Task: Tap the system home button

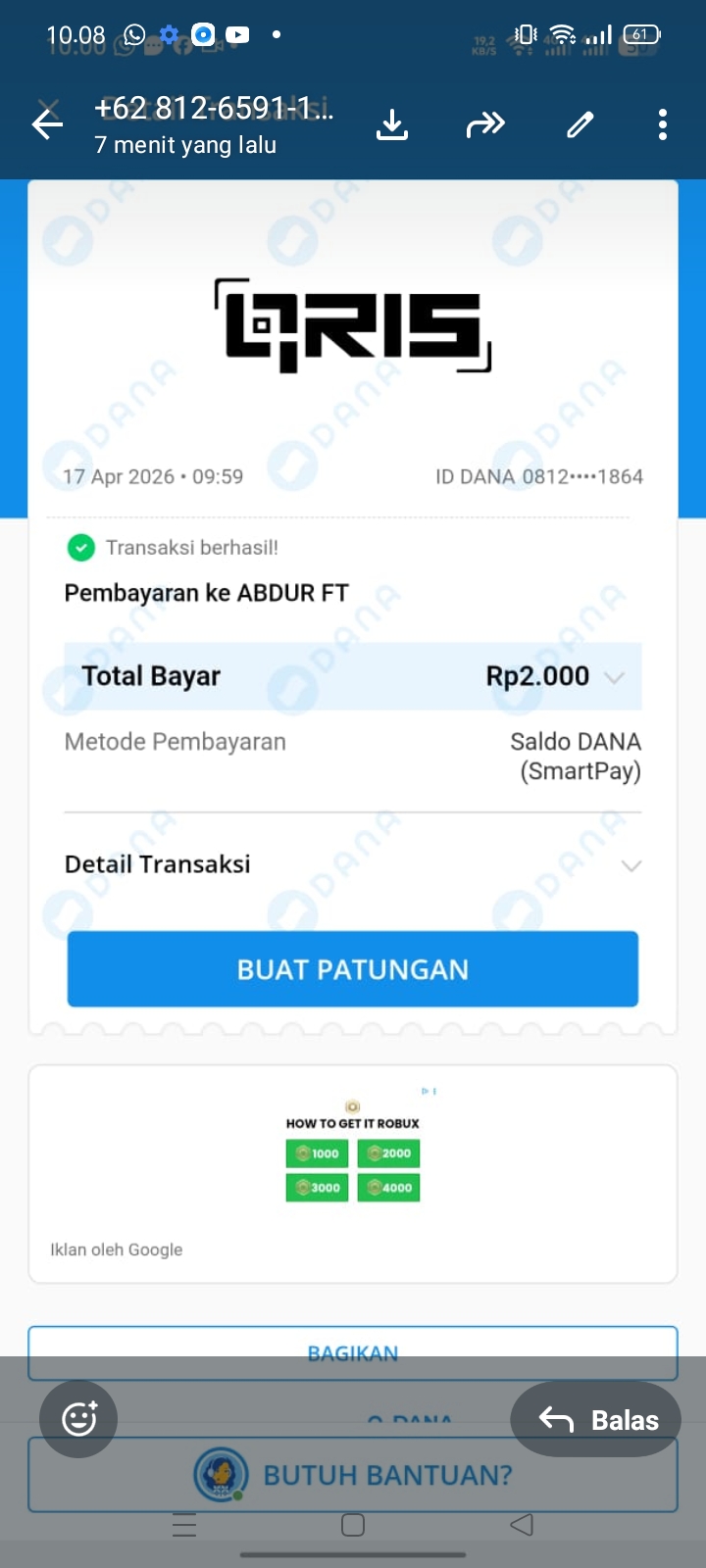Action: pos(353,1525)
